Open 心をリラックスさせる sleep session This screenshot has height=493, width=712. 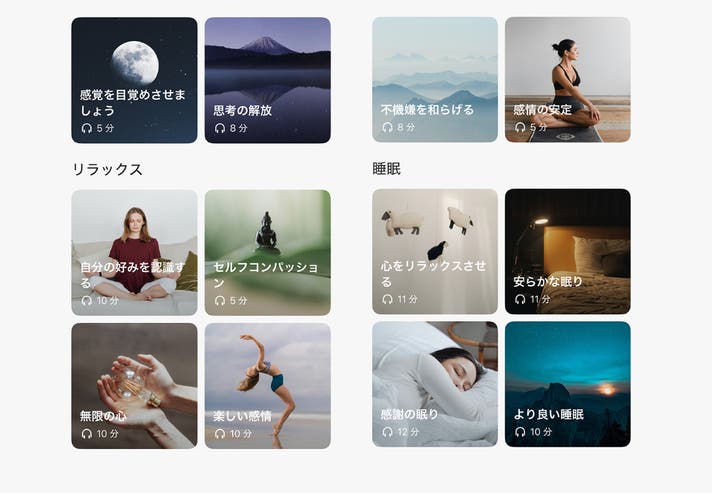[x=434, y=252]
